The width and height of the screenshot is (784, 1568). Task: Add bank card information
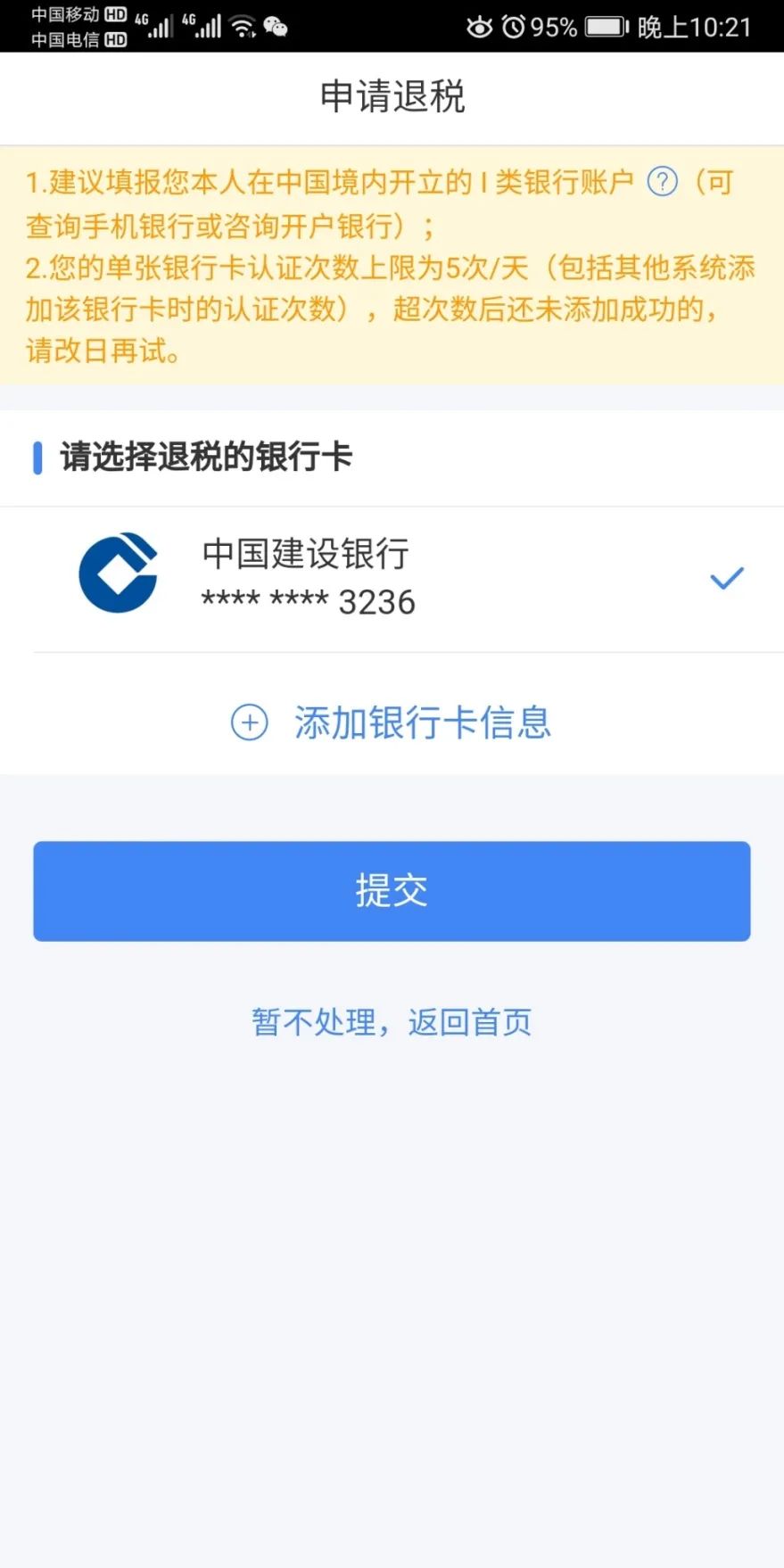pyautogui.click(x=392, y=722)
